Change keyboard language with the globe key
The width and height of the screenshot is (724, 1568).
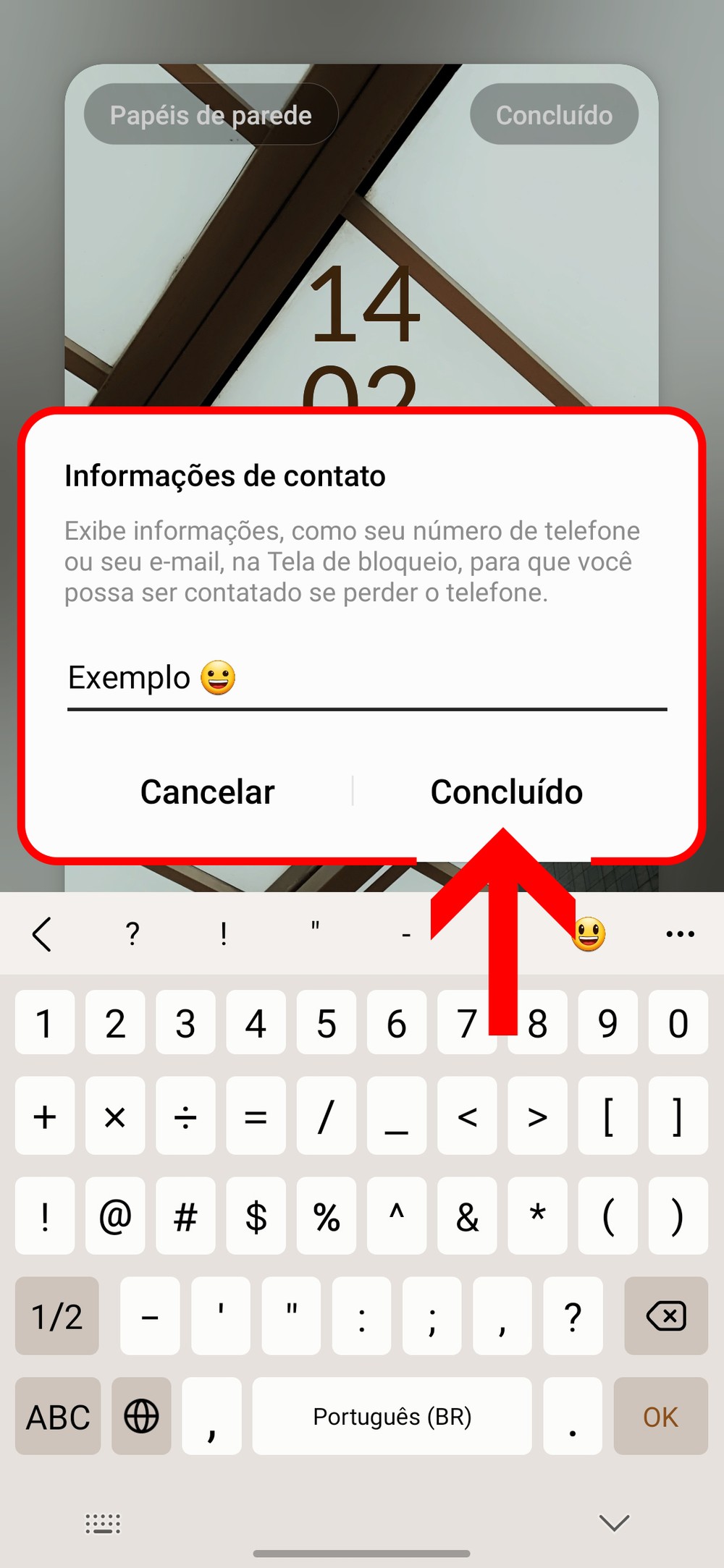[141, 1416]
